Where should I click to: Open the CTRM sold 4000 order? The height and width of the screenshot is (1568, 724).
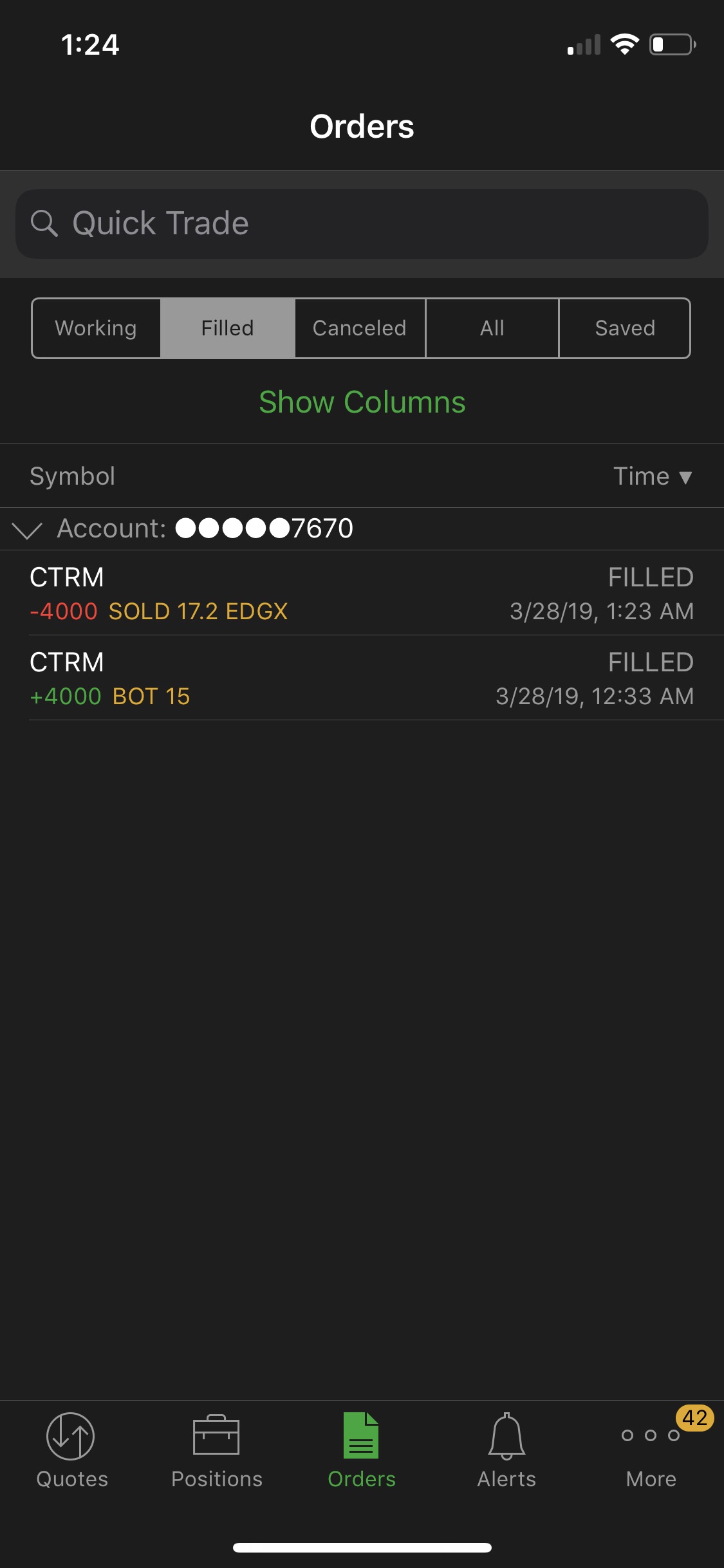(362, 593)
